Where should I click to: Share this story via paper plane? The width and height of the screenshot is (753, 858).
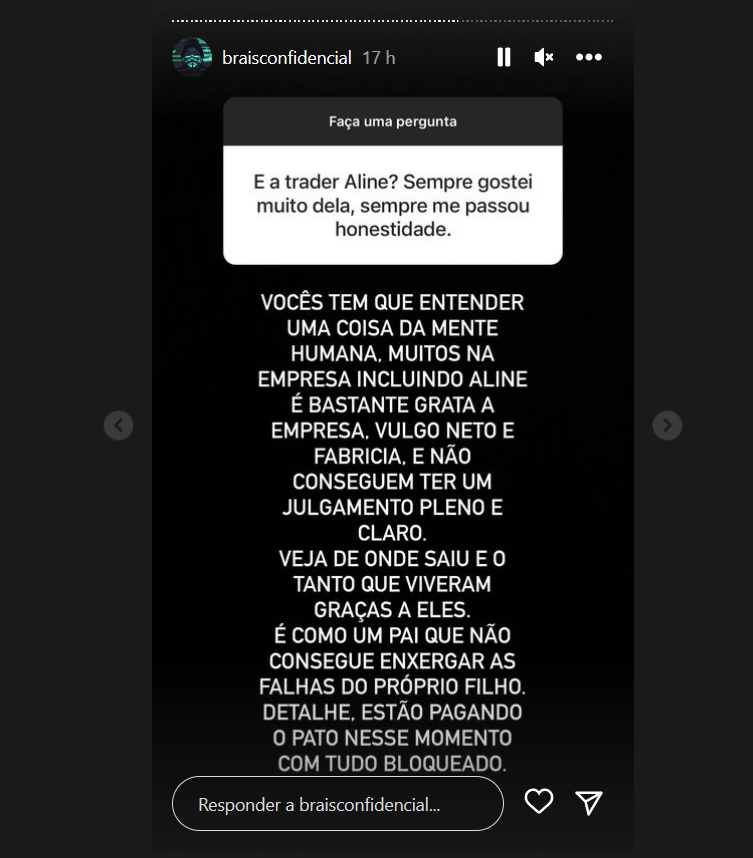coord(589,802)
